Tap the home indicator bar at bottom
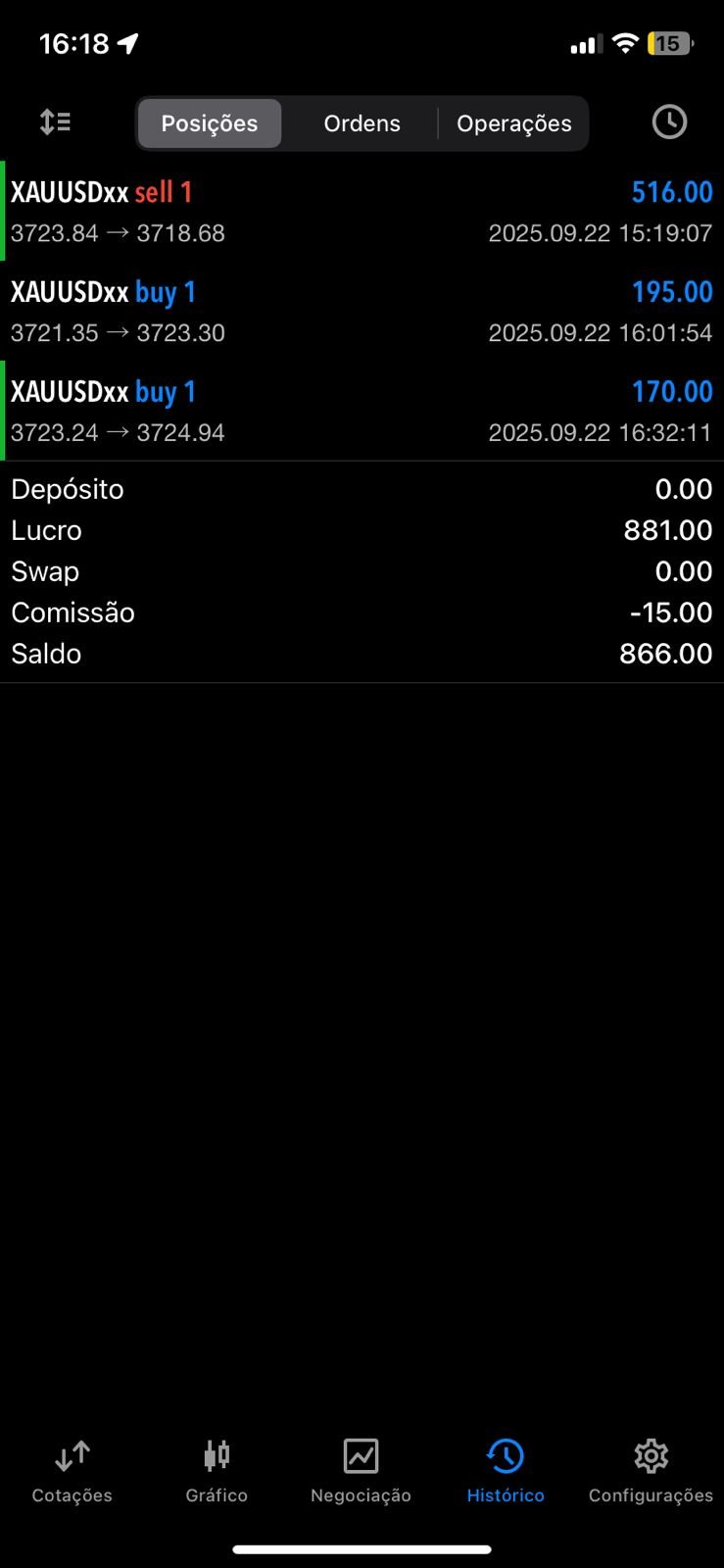 [x=362, y=1550]
